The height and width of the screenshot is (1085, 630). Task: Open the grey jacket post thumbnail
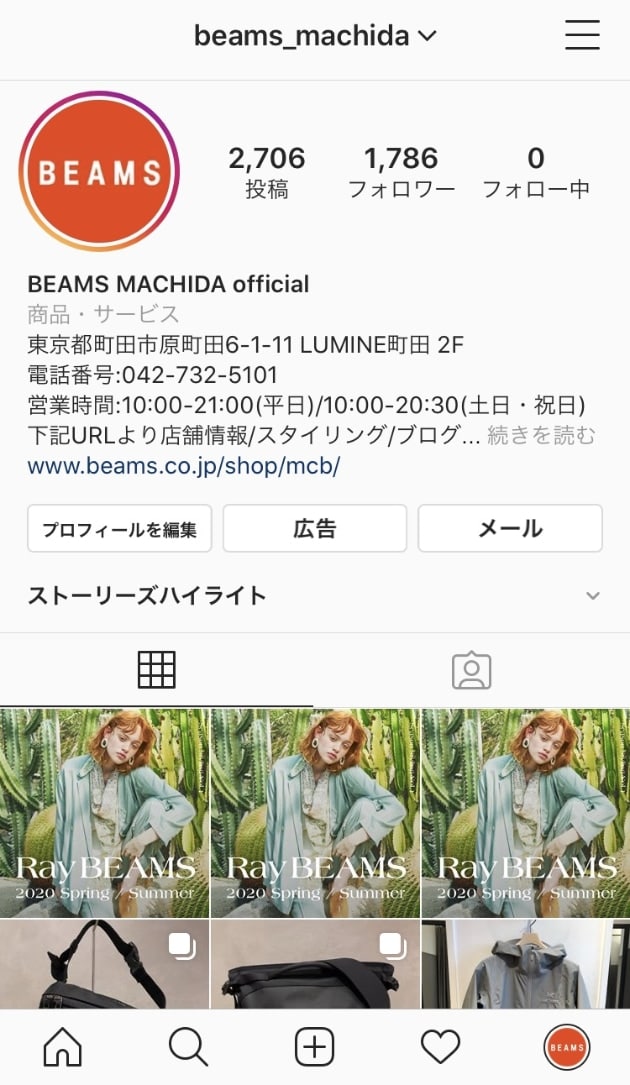(x=526, y=964)
